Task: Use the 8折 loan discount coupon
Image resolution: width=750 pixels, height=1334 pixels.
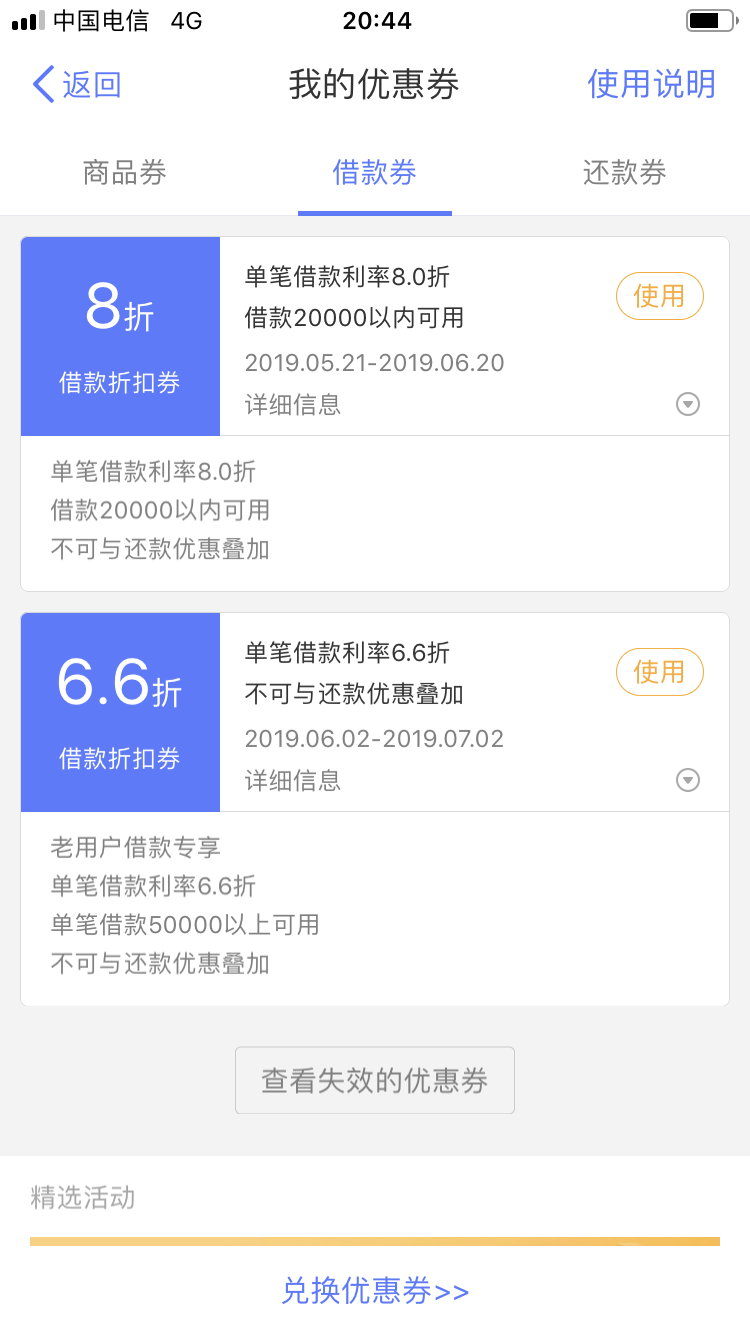Action: (x=659, y=296)
